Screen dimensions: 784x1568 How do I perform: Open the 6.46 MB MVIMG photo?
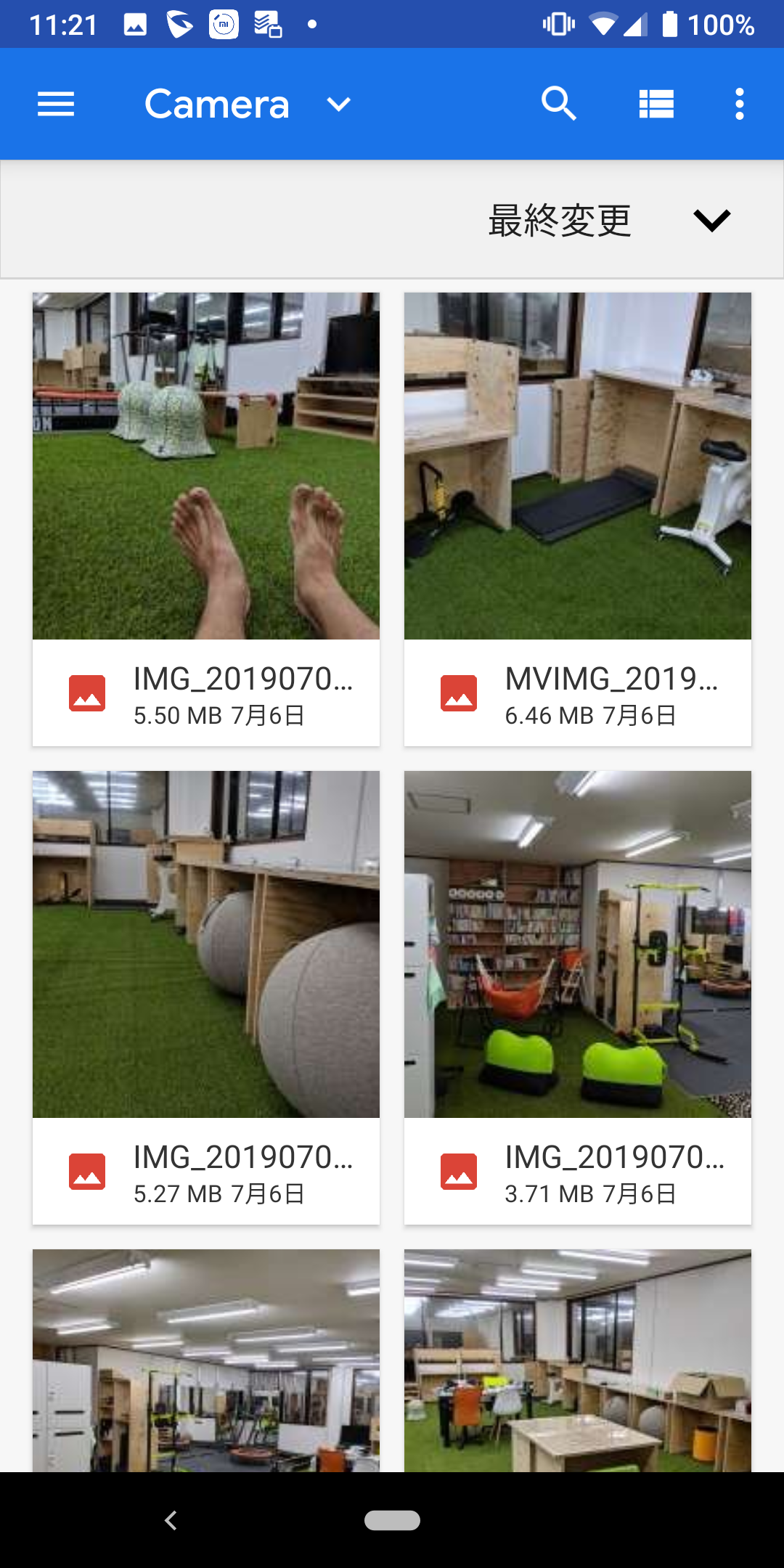tap(578, 519)
